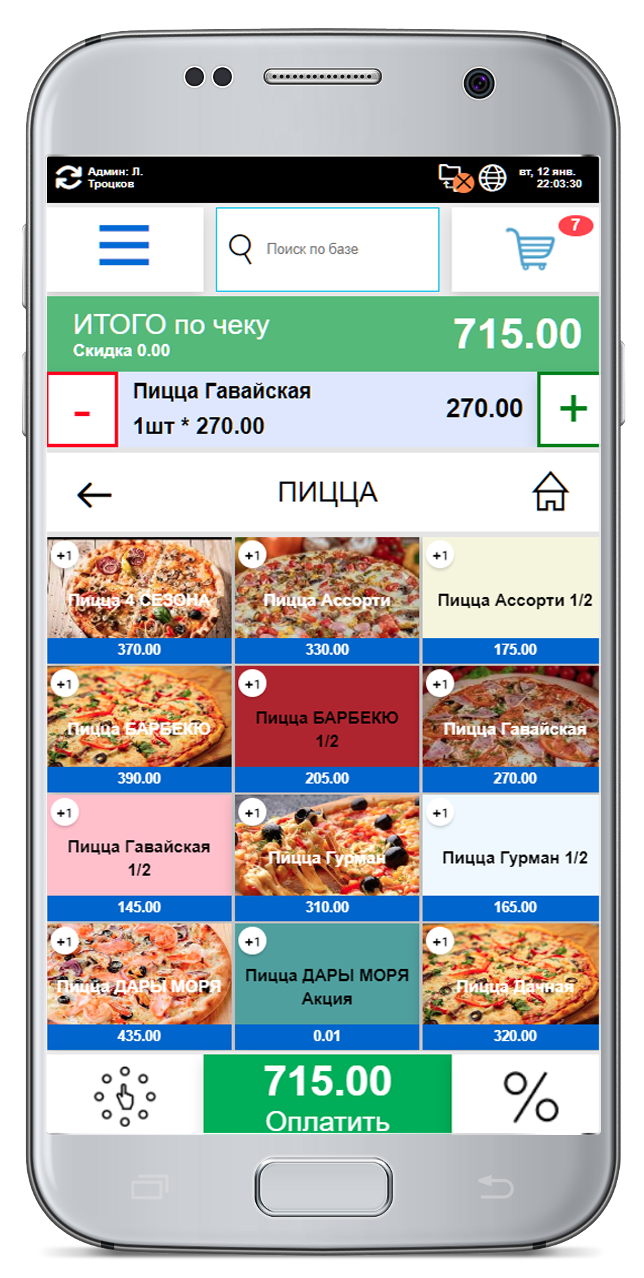
Task: Add Пицца Ассорти for 330.00
Action: [327, 599]
